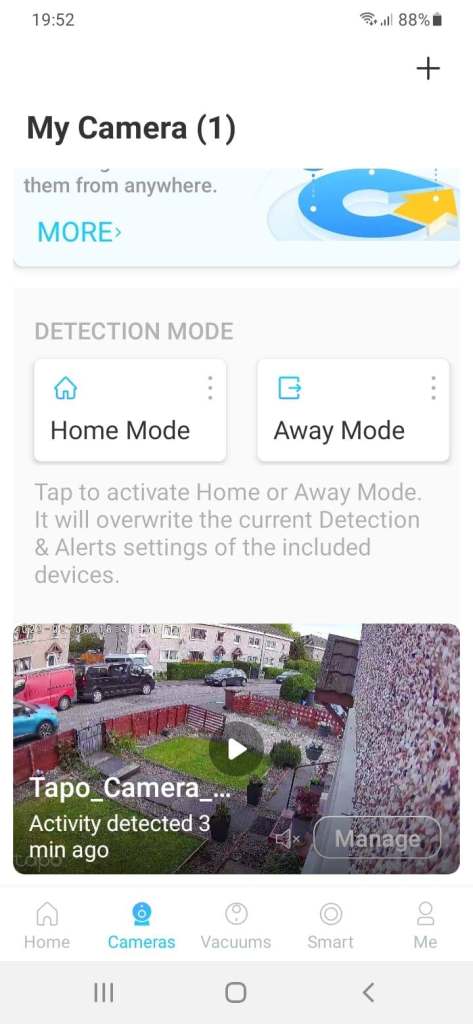Tap the Manage button on camera card
Screen dimensions: 473x1024
point(377,839)
